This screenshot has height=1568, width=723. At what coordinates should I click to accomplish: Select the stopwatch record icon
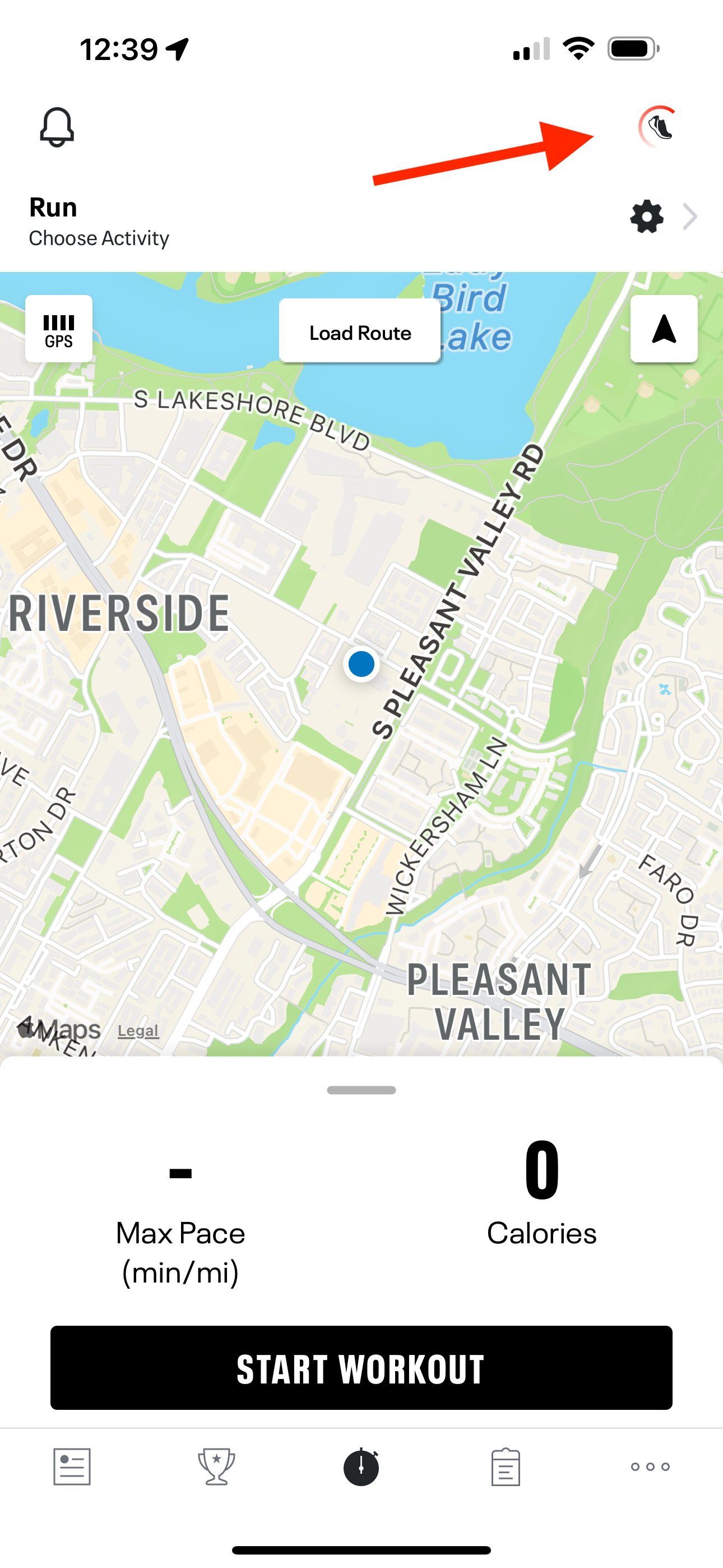tap(361, 1467)
